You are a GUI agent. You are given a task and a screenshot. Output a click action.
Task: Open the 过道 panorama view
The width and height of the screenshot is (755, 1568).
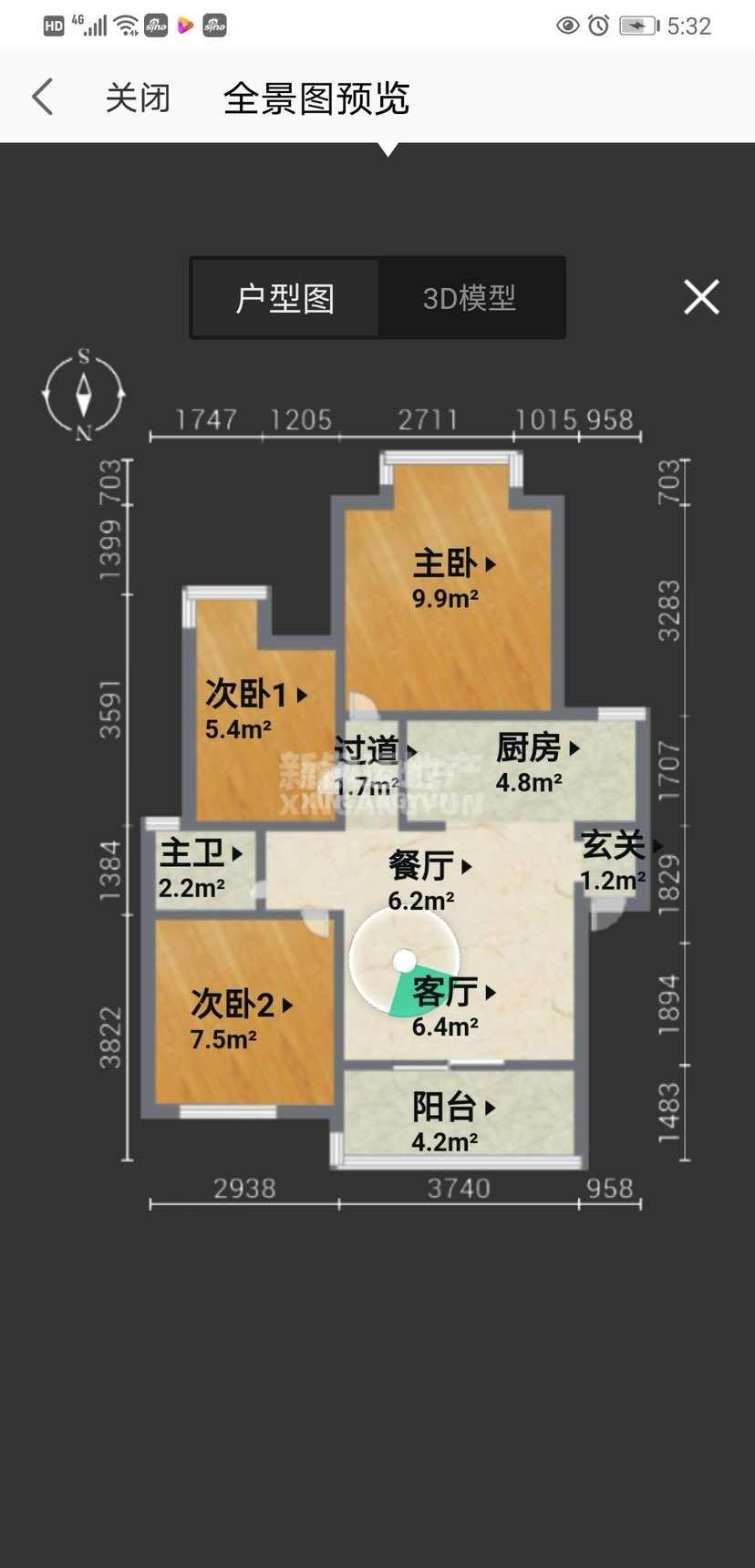point(374,750)
